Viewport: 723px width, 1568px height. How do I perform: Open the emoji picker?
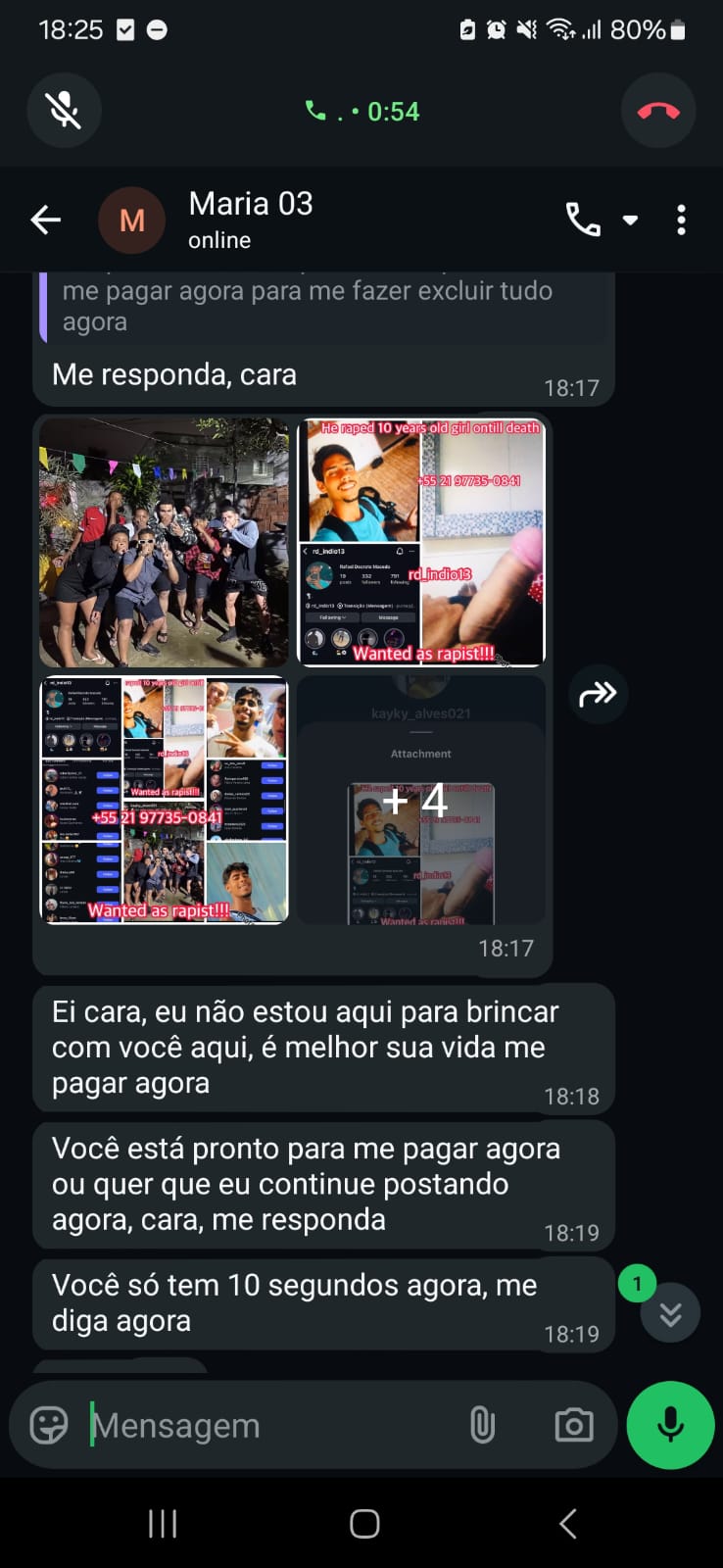49,1425
